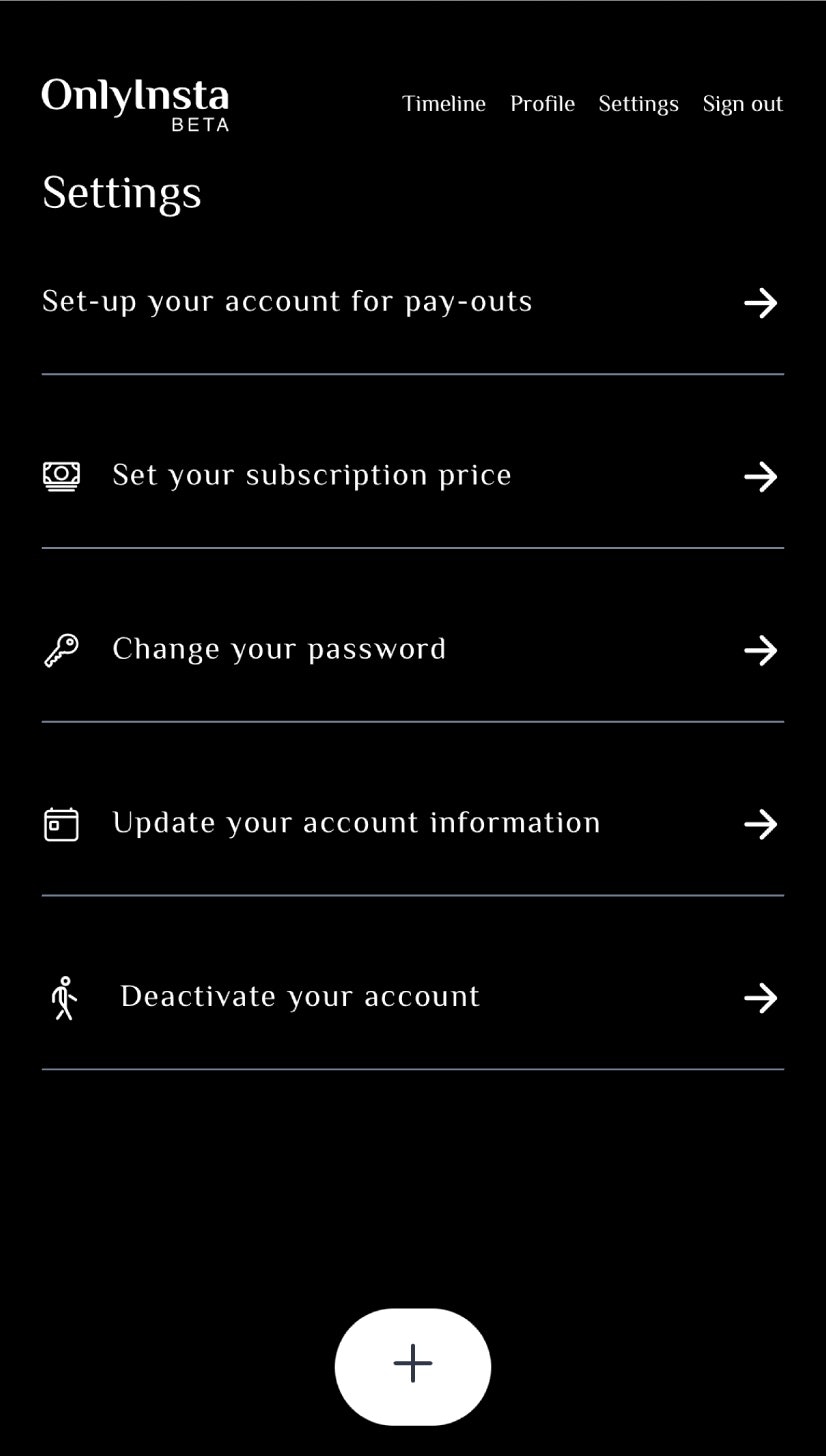
Task: Click the arrow beside update account information
Action: point(761,824)
